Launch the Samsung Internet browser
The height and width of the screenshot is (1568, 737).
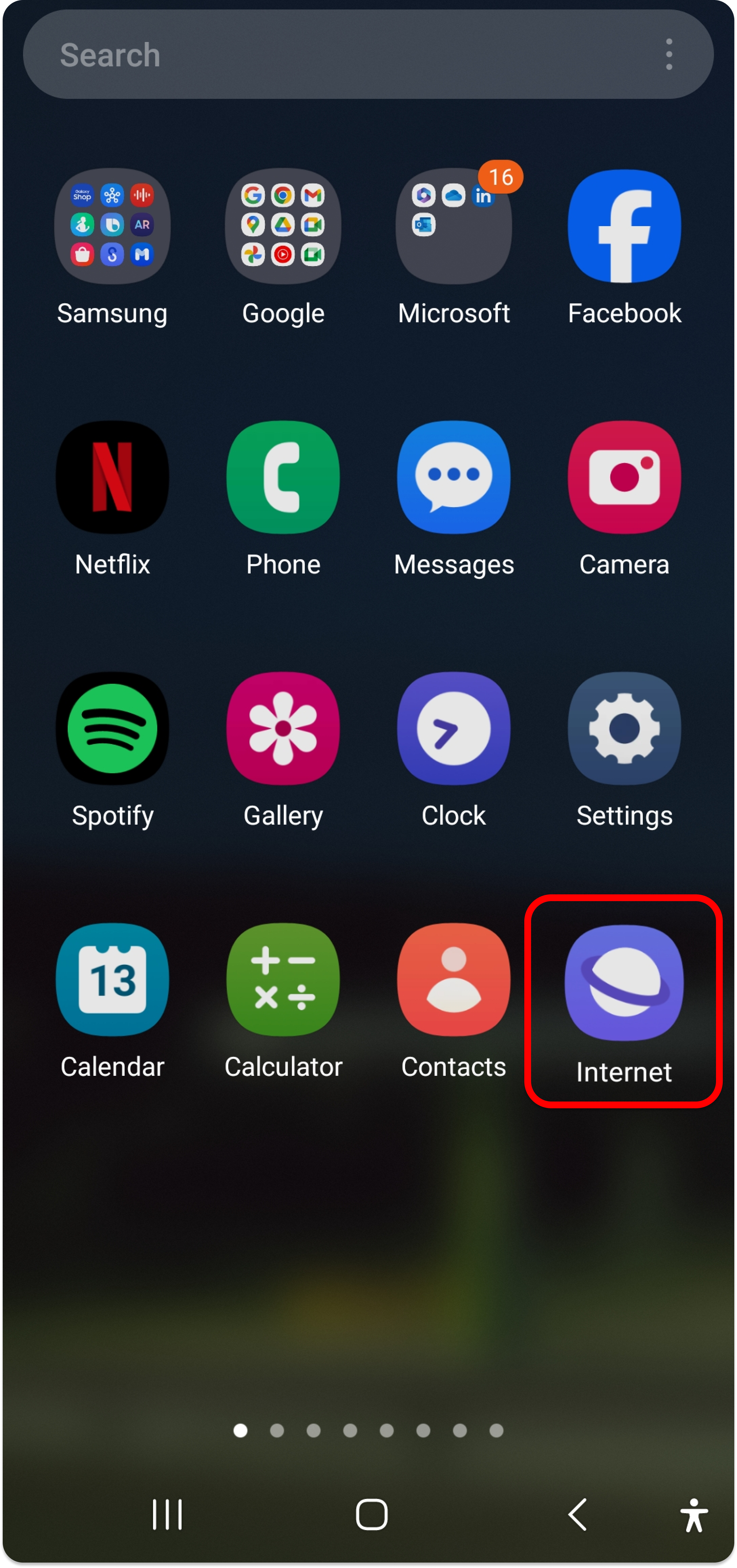coord(624,983)
